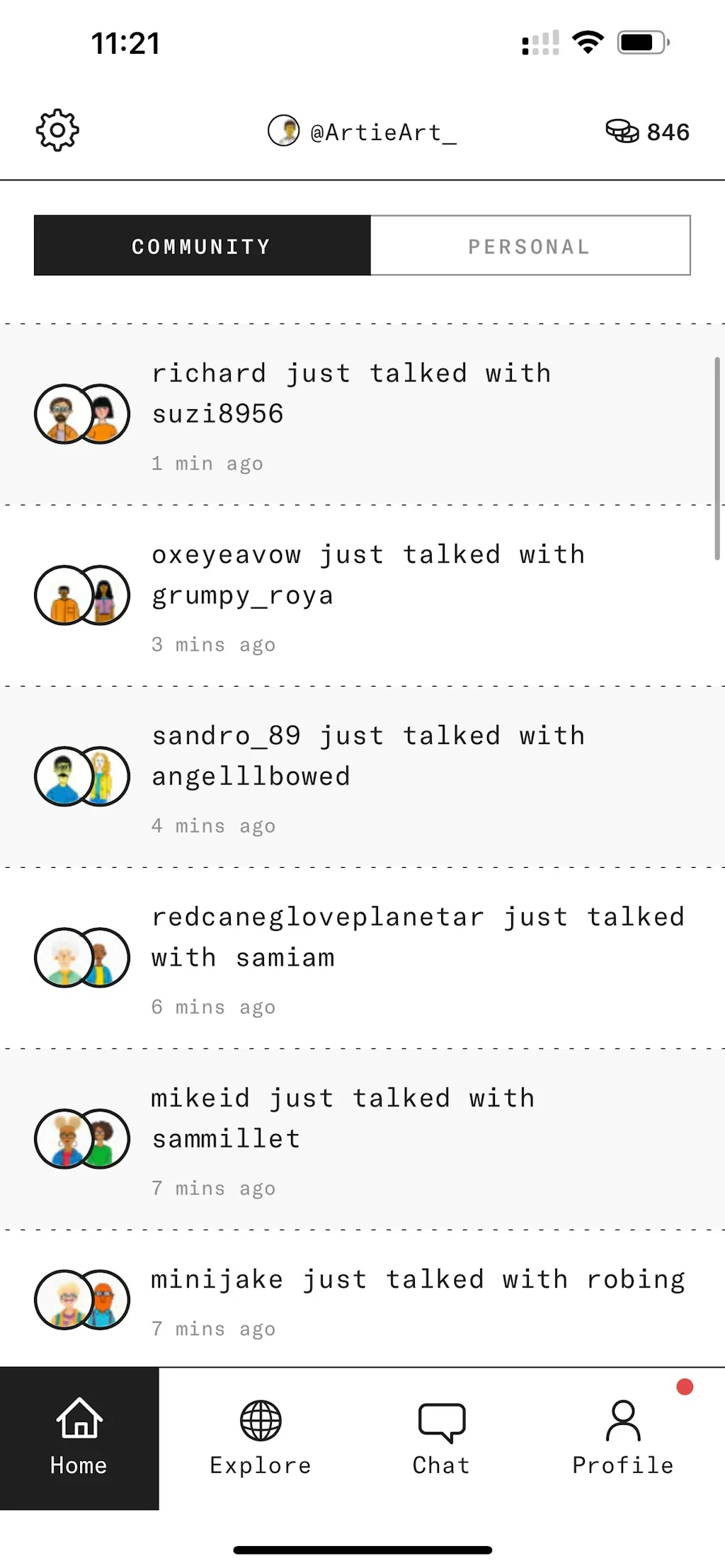Switch to the Personal tab
Screen dimensions: 725x1568
click(x=530, y=246)
